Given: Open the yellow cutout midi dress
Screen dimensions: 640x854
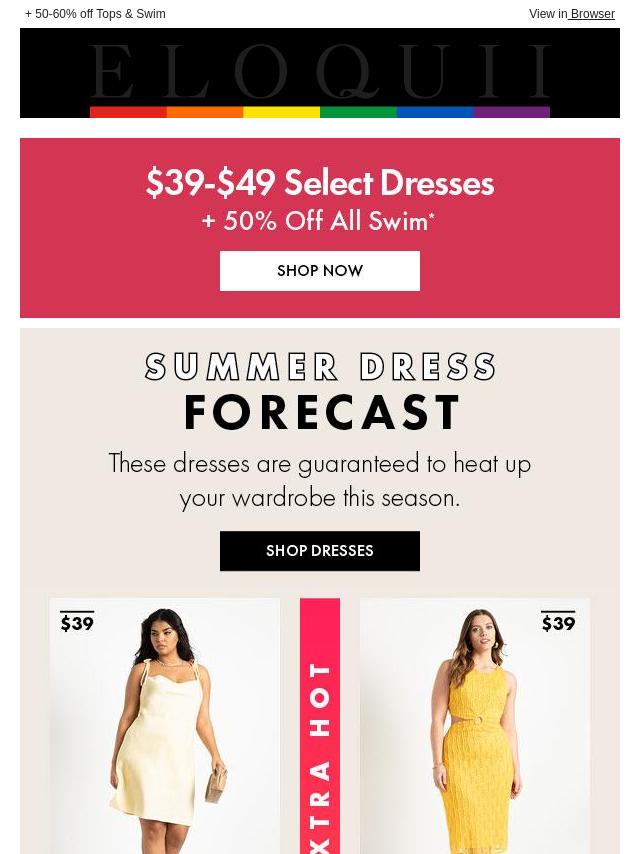Looking at the screenshot, I should coord(475,730).
